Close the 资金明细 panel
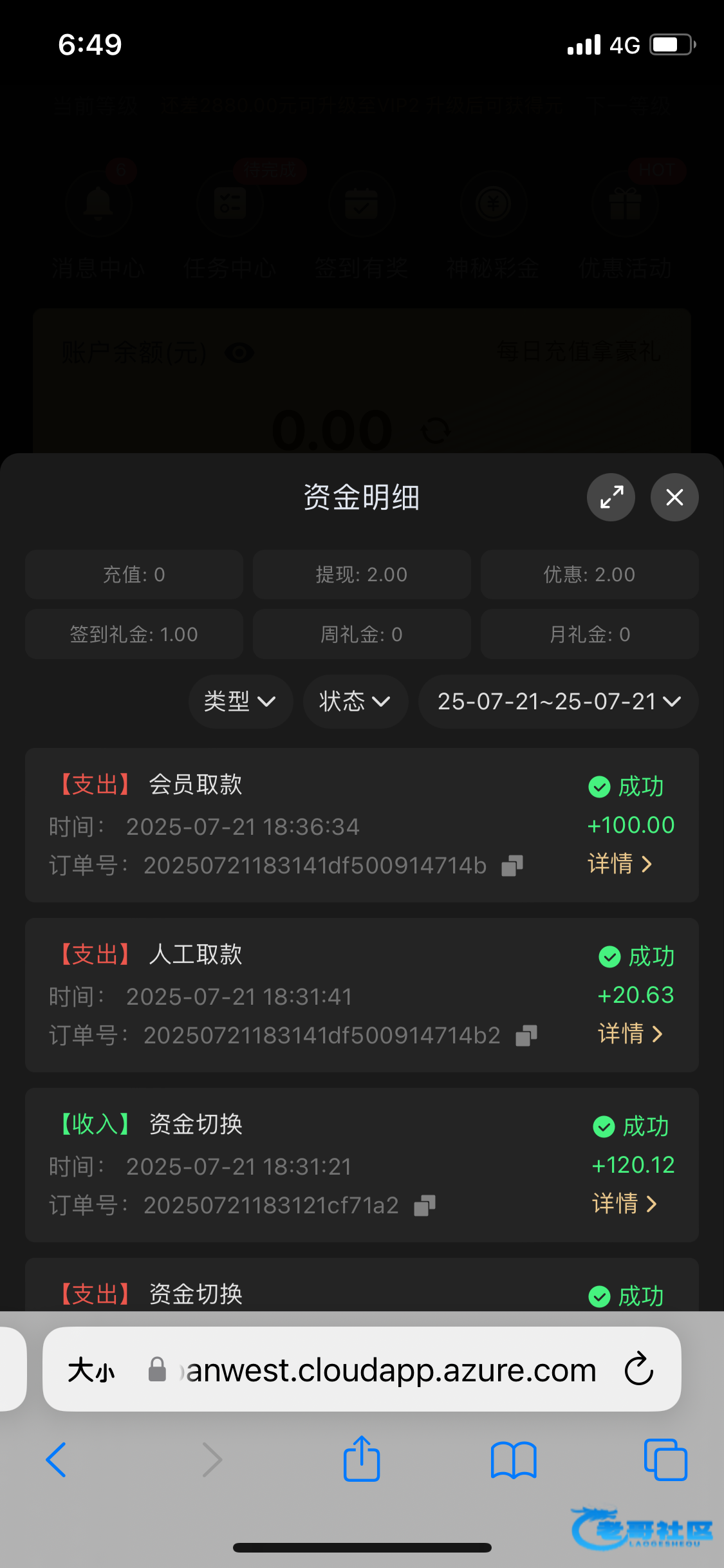Image resolution: width=724 pixels, height=1568 pixels. coord(674,497)
